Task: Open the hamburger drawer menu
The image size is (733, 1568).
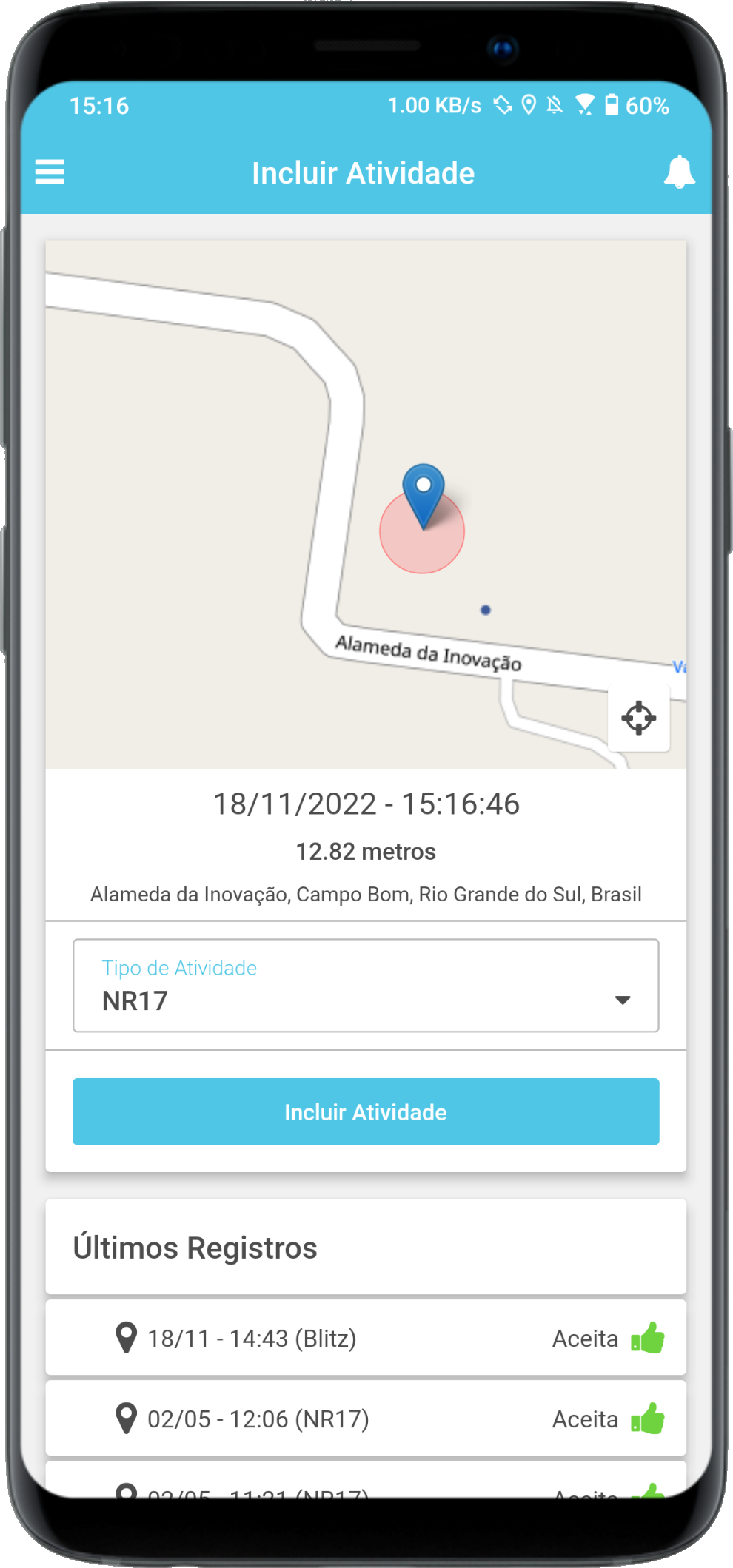Action: point(50,172)
